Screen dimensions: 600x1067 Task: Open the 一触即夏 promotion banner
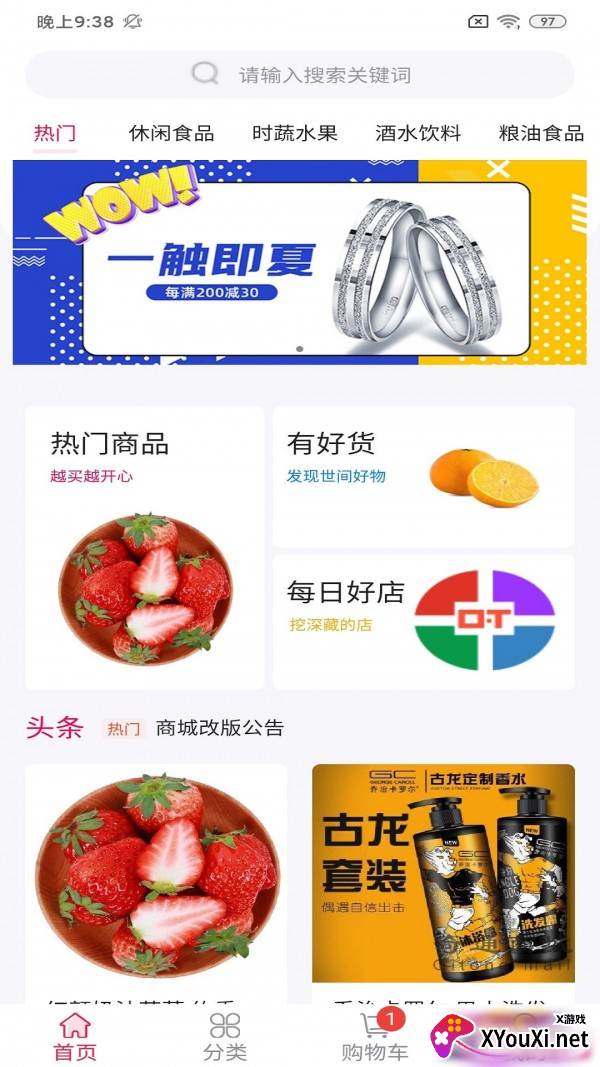300,263
